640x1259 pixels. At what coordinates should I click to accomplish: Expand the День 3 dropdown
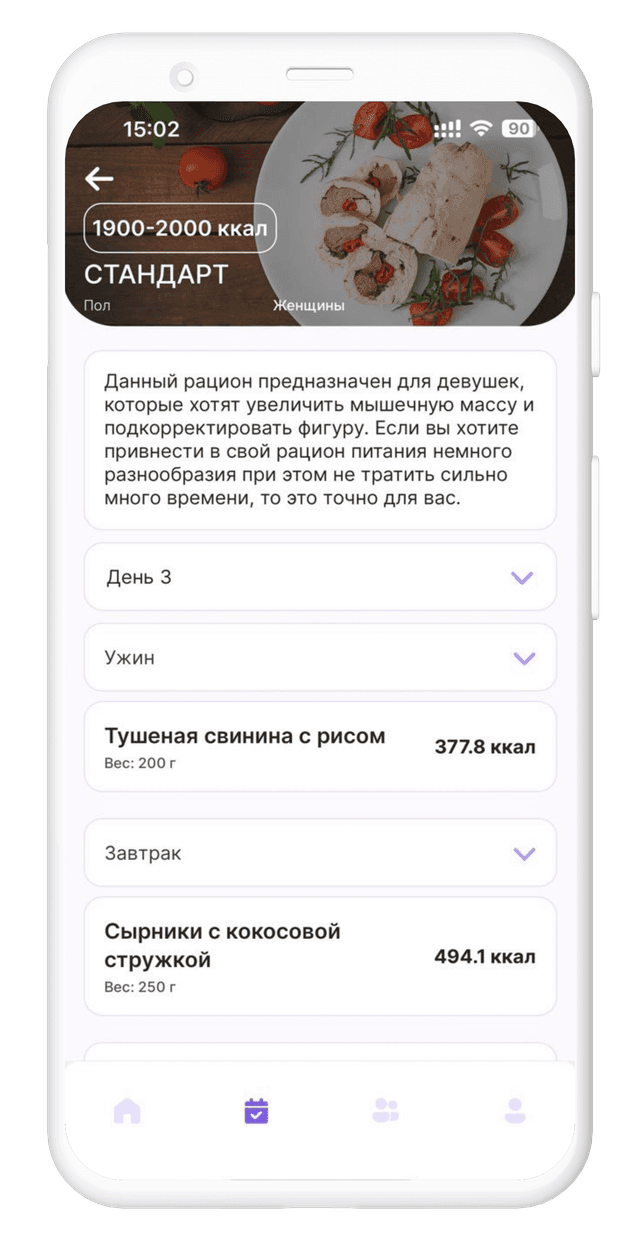point(320,577)
